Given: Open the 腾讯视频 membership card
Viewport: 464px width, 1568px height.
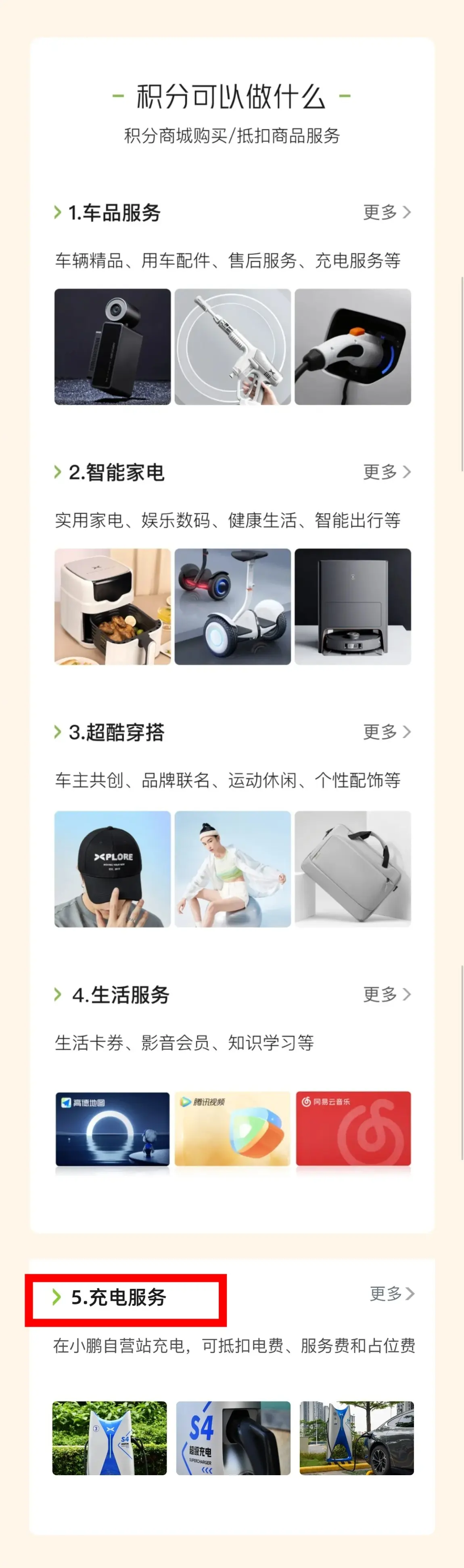Looking at the screenshot, I should click(233, 1129).
